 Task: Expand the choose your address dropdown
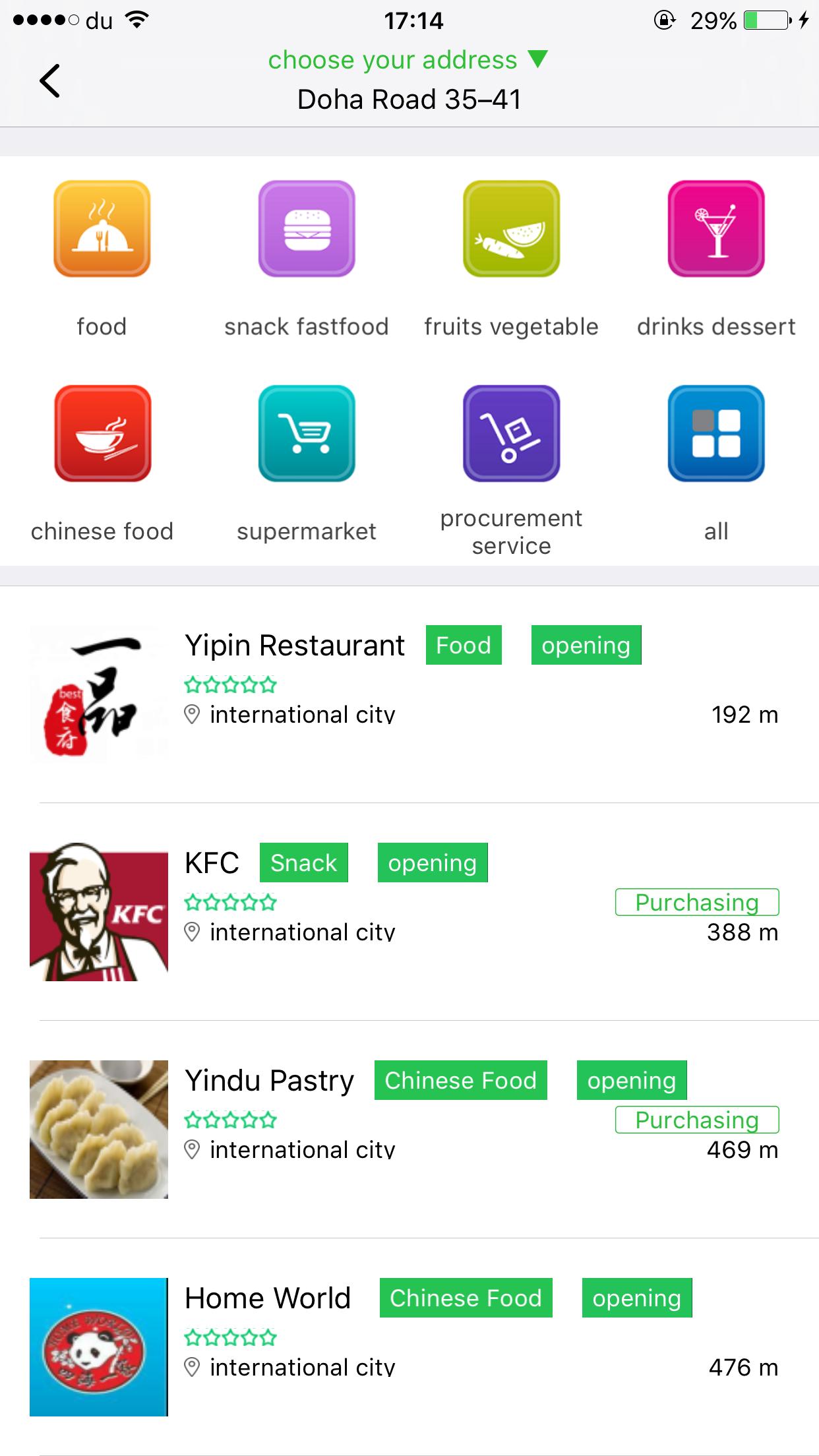click(408, 60)
